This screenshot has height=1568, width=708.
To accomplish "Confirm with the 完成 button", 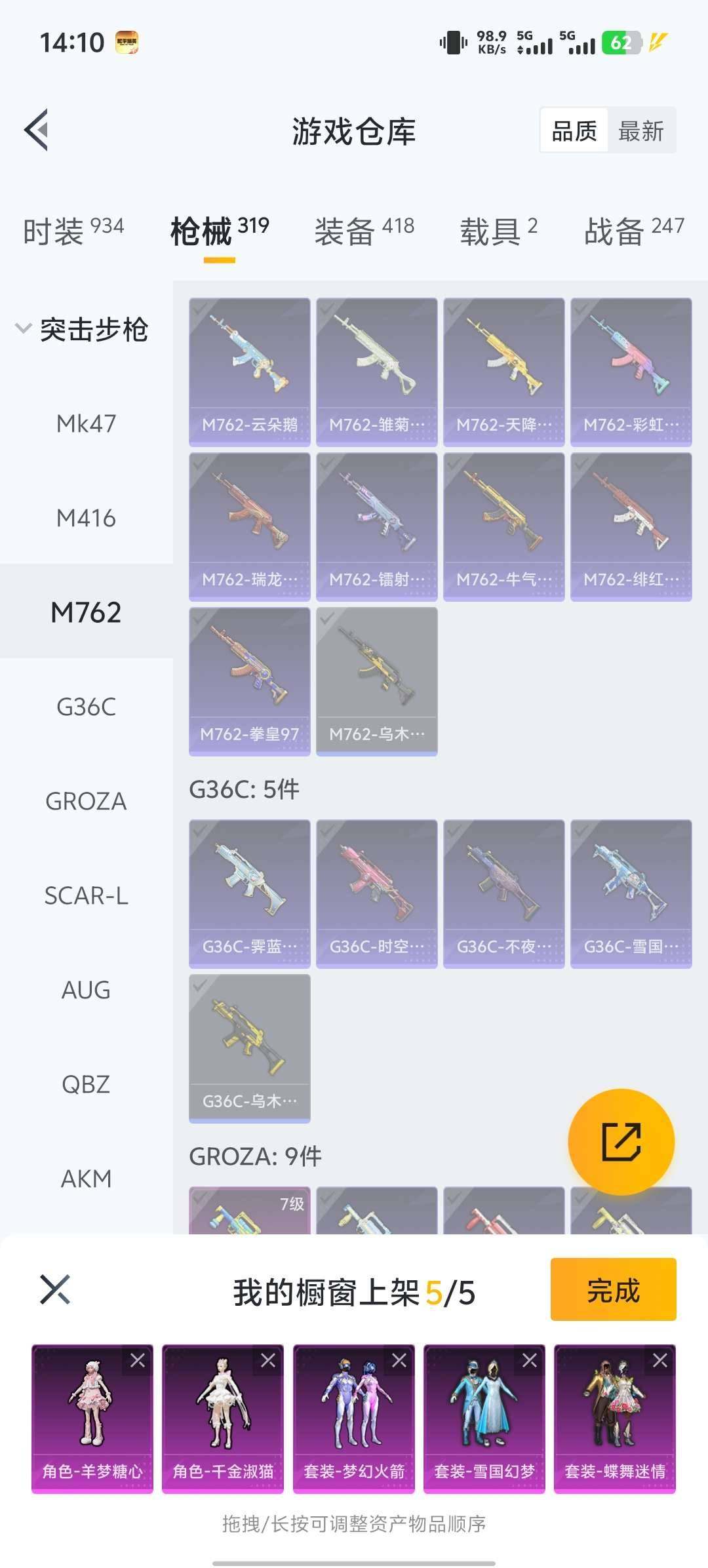I will pyautogui.click(x=612, y=1289).
